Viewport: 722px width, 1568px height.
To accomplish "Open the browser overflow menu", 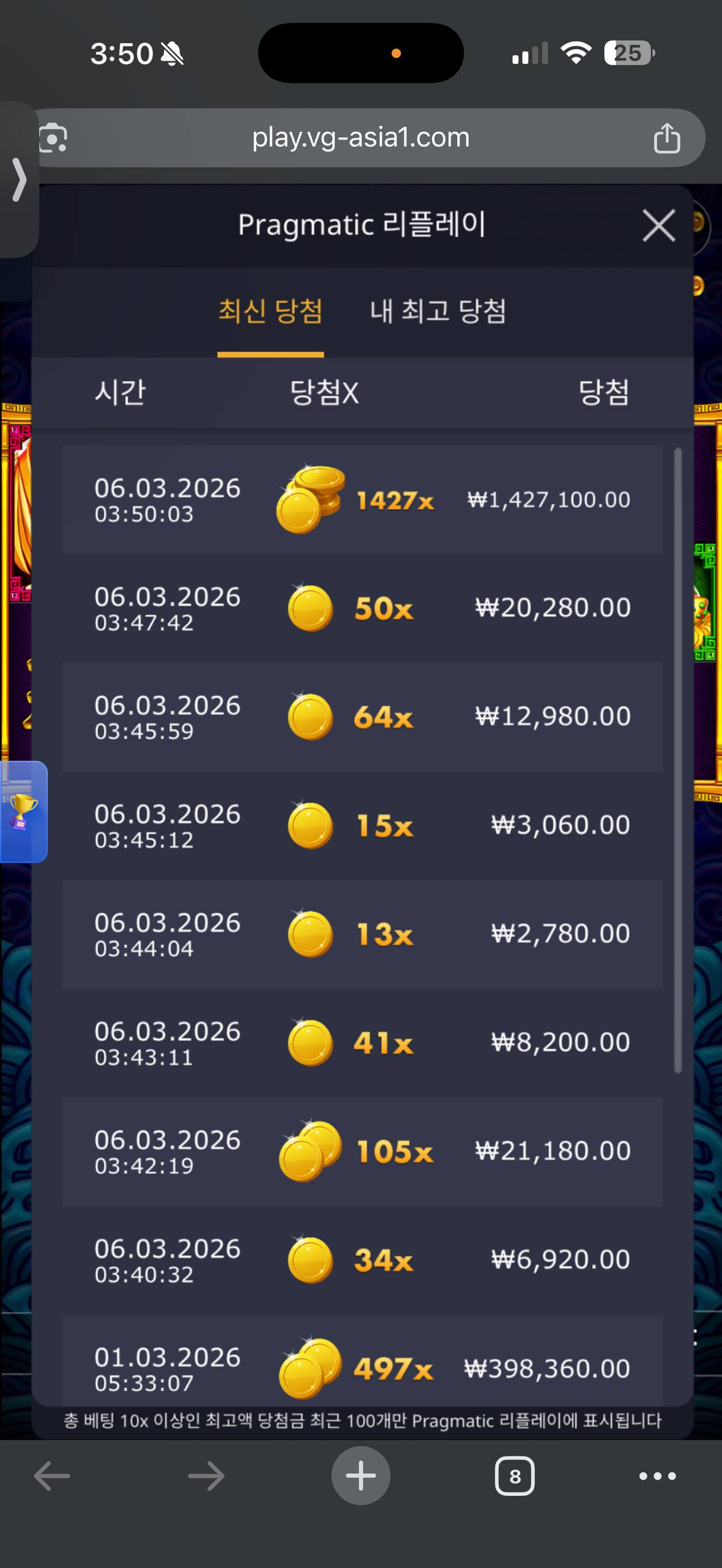I will pyautogui.click(x=657, y=1476).
